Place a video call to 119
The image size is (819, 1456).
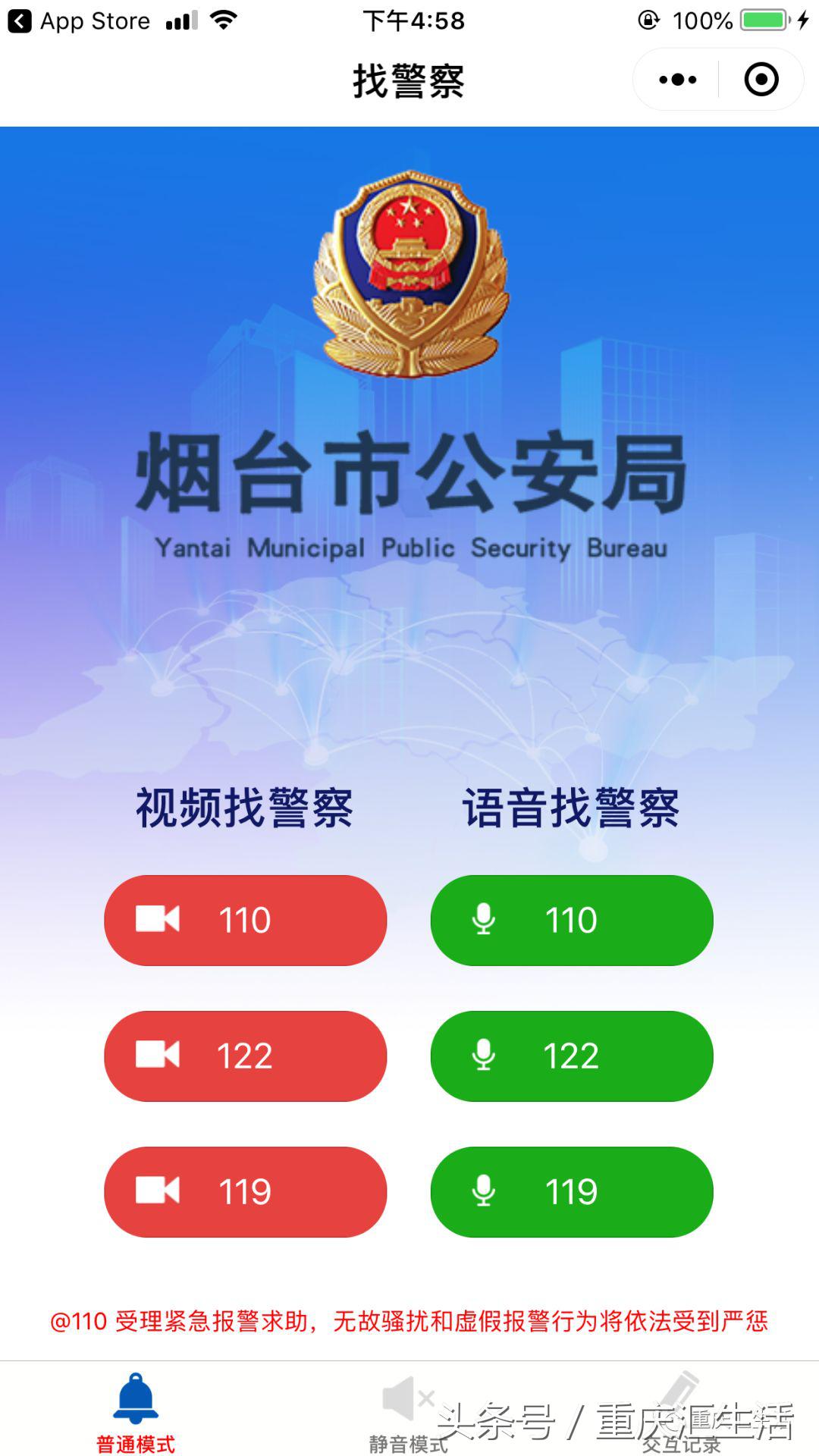click(245, 1191)
